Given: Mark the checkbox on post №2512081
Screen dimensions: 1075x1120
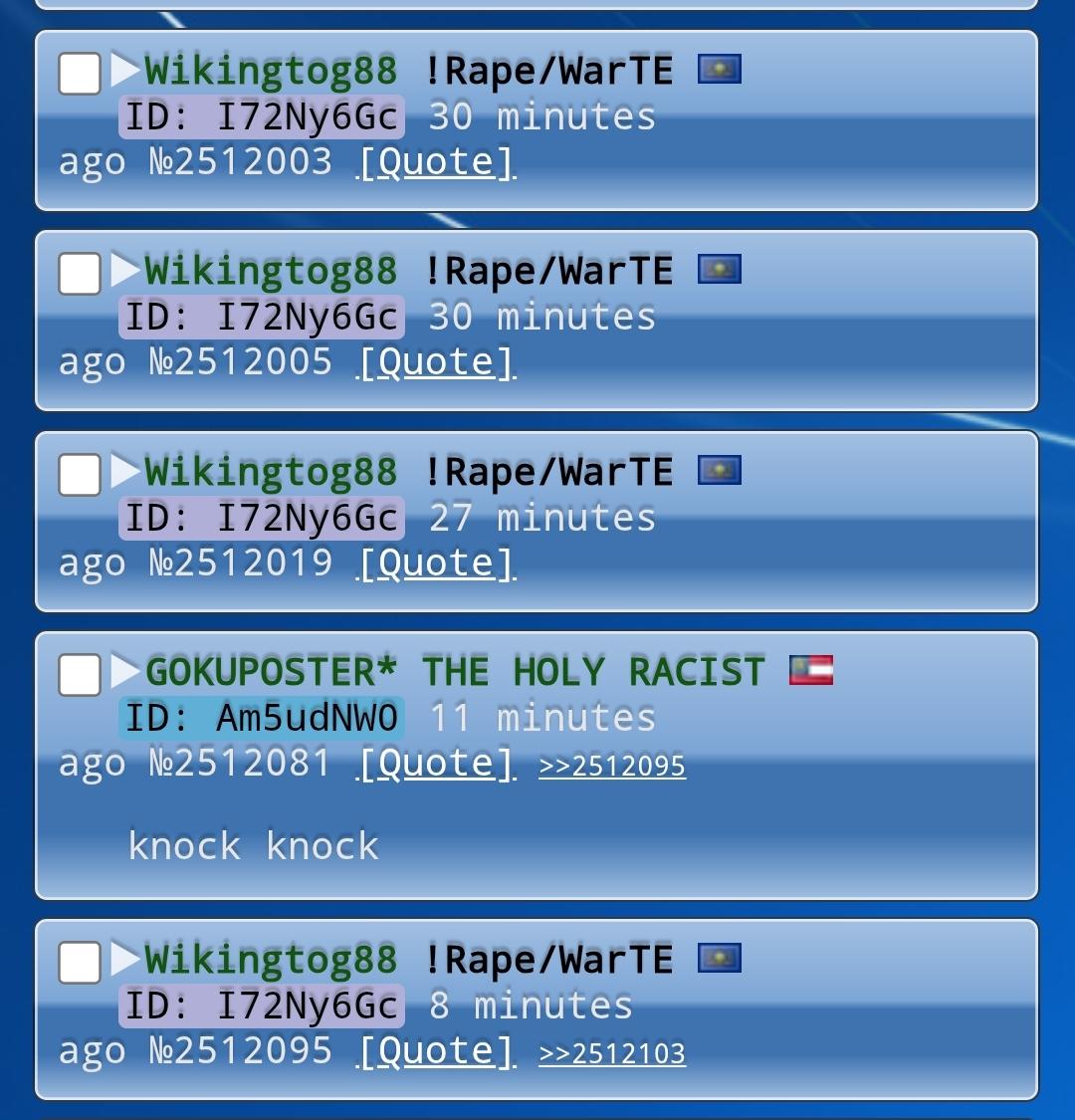Looking at the screenshot, I should [x=80, y=675].
